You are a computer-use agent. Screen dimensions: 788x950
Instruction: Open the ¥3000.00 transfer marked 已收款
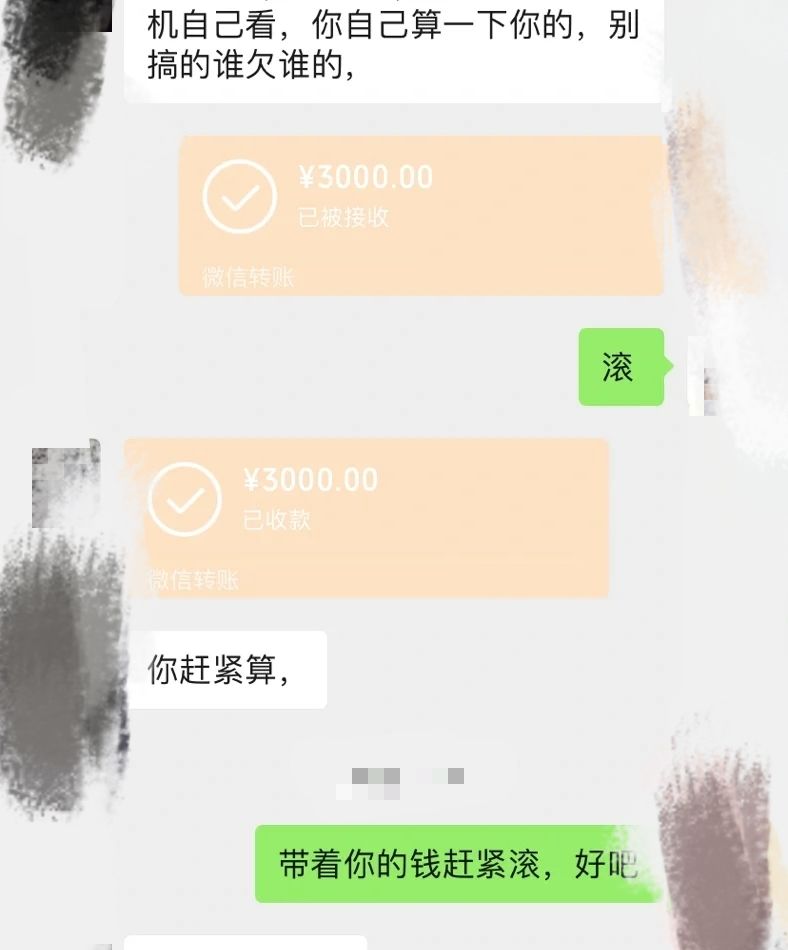coord(366,517)
